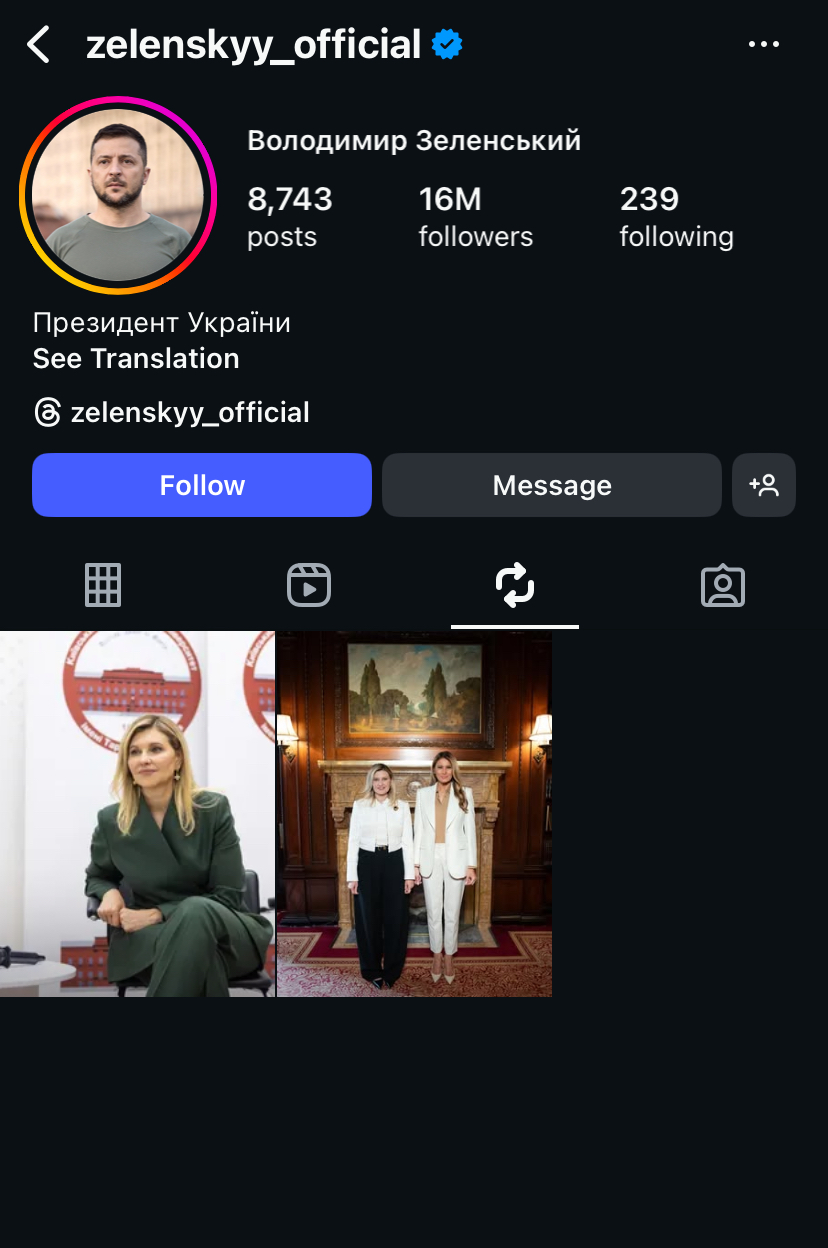828x1248 pixels.
Task: Open the post with the woman in a green suit
Action: [137, 814]
